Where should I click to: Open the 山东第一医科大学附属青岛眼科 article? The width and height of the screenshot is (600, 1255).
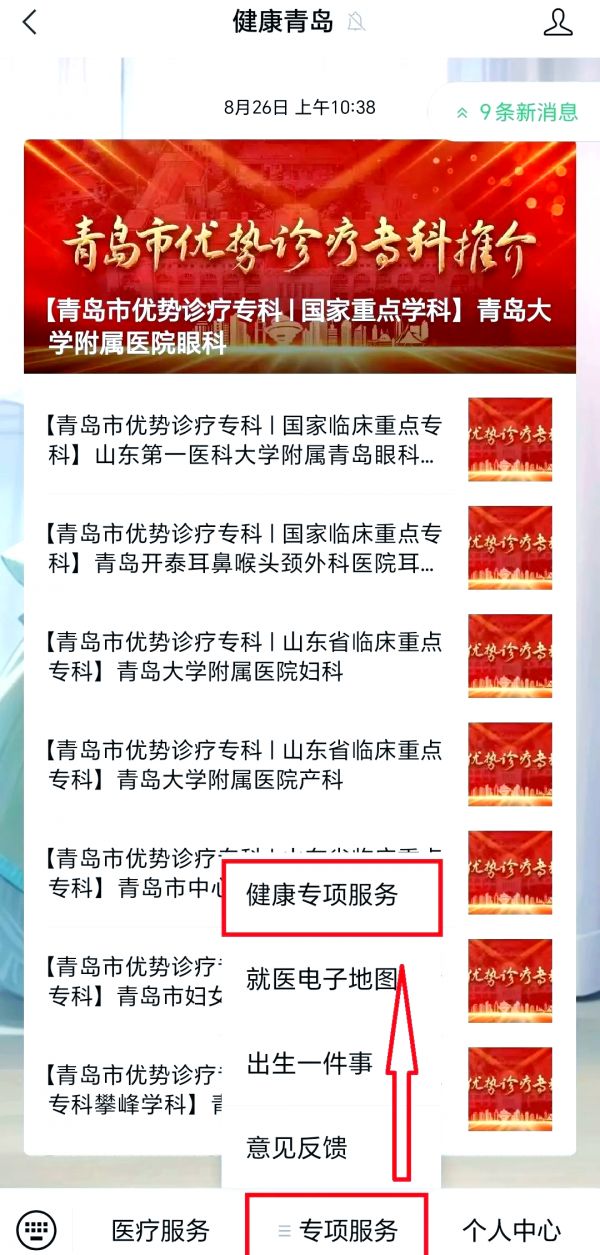[244, 439]
